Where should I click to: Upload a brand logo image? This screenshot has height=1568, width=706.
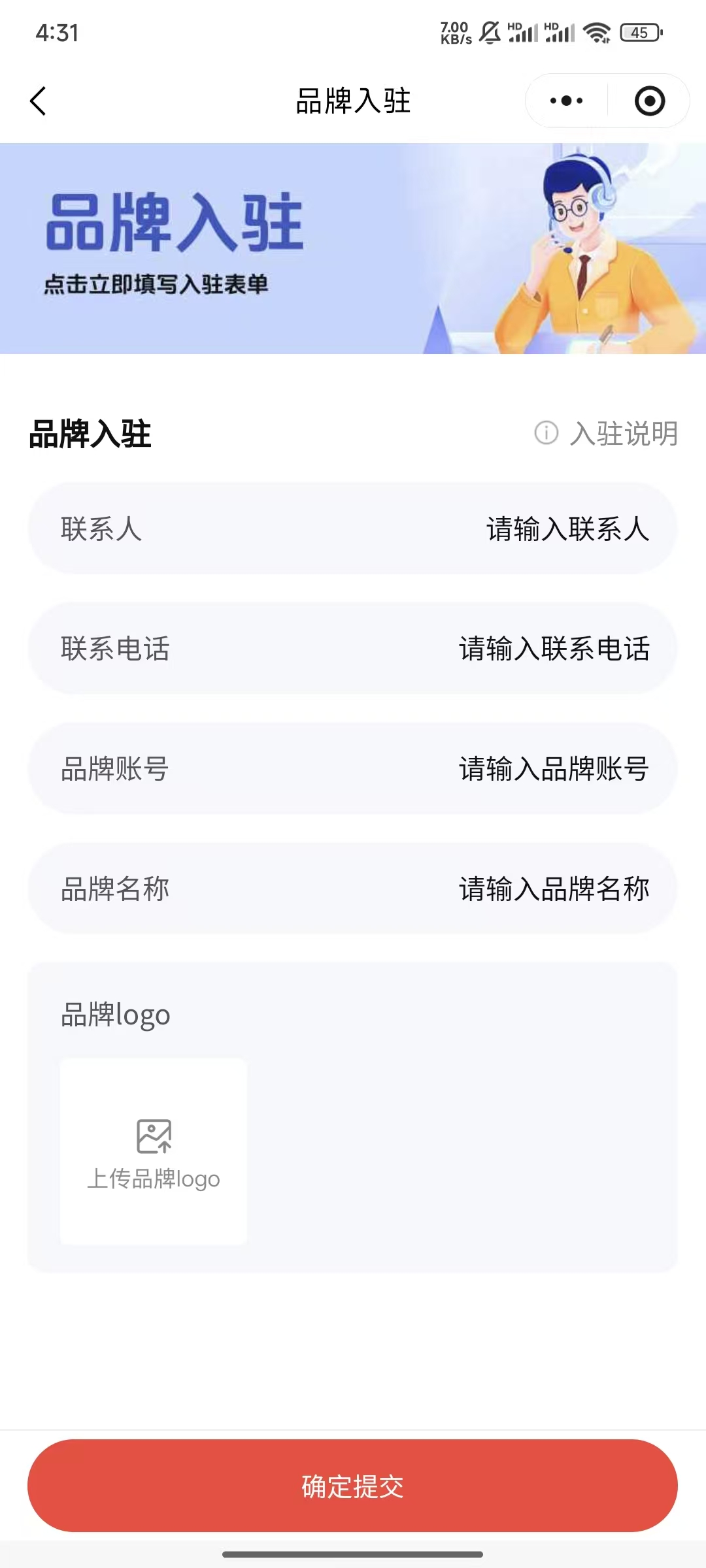pyautogui.click(x=154, y=1151)
